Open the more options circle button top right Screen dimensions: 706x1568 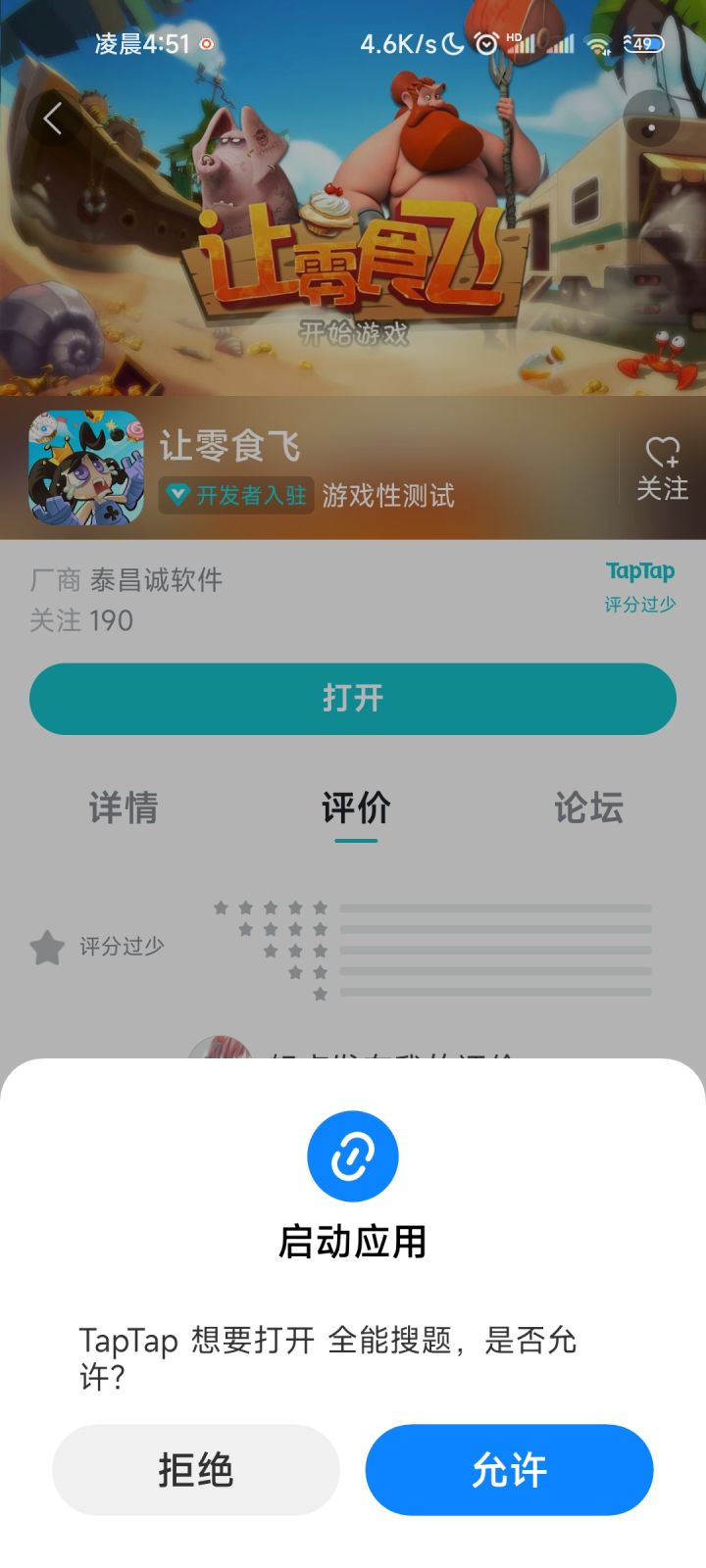tap(650, 117)
